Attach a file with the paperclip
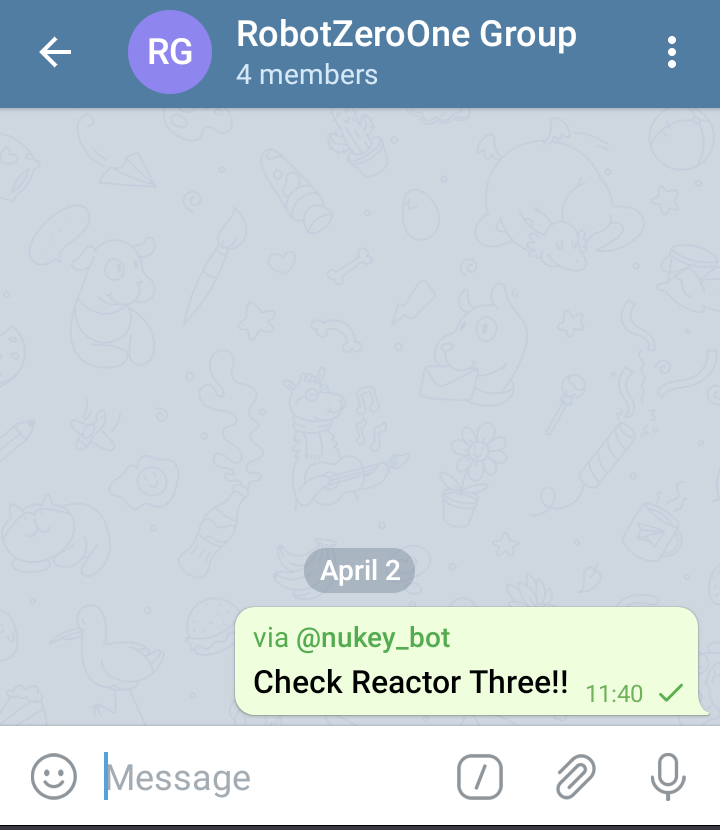 pos(575,777)
